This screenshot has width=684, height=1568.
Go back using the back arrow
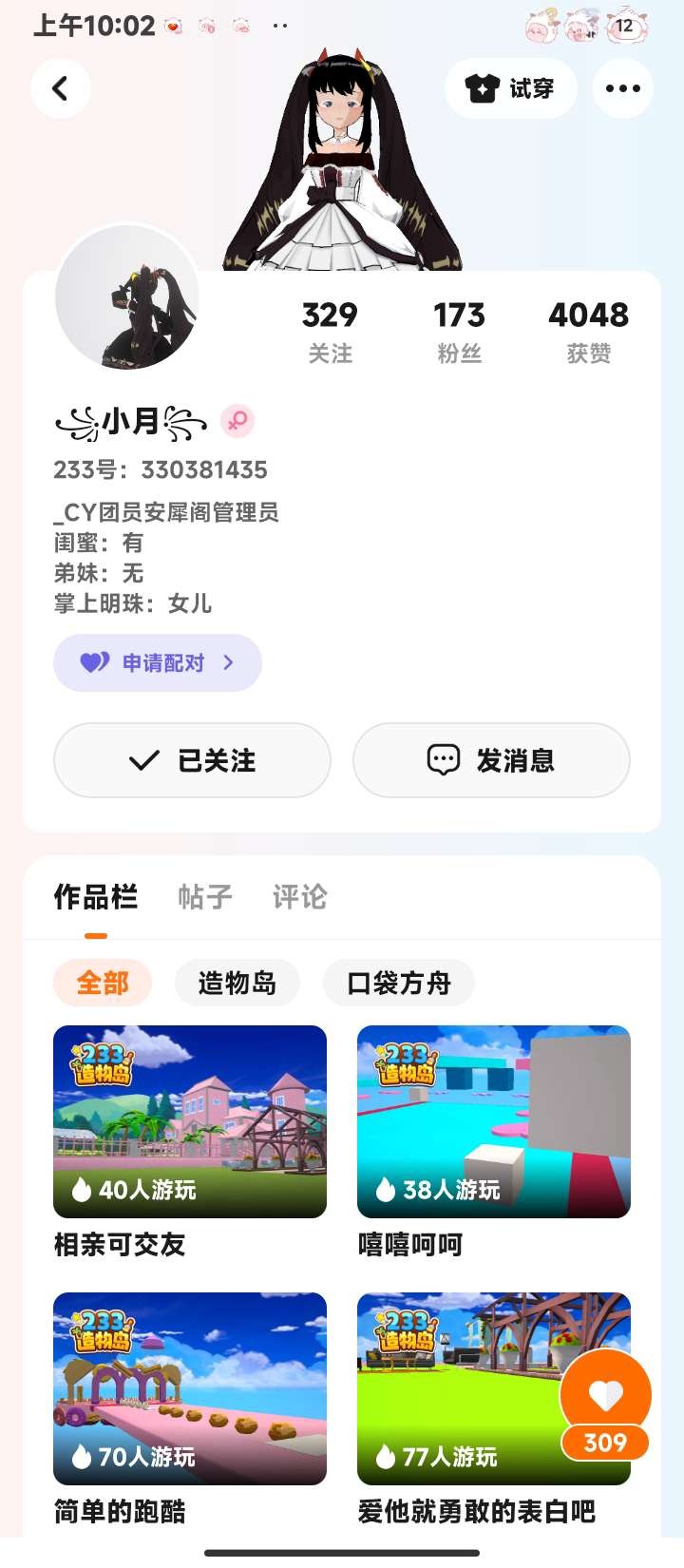click(x=61, y=88)
